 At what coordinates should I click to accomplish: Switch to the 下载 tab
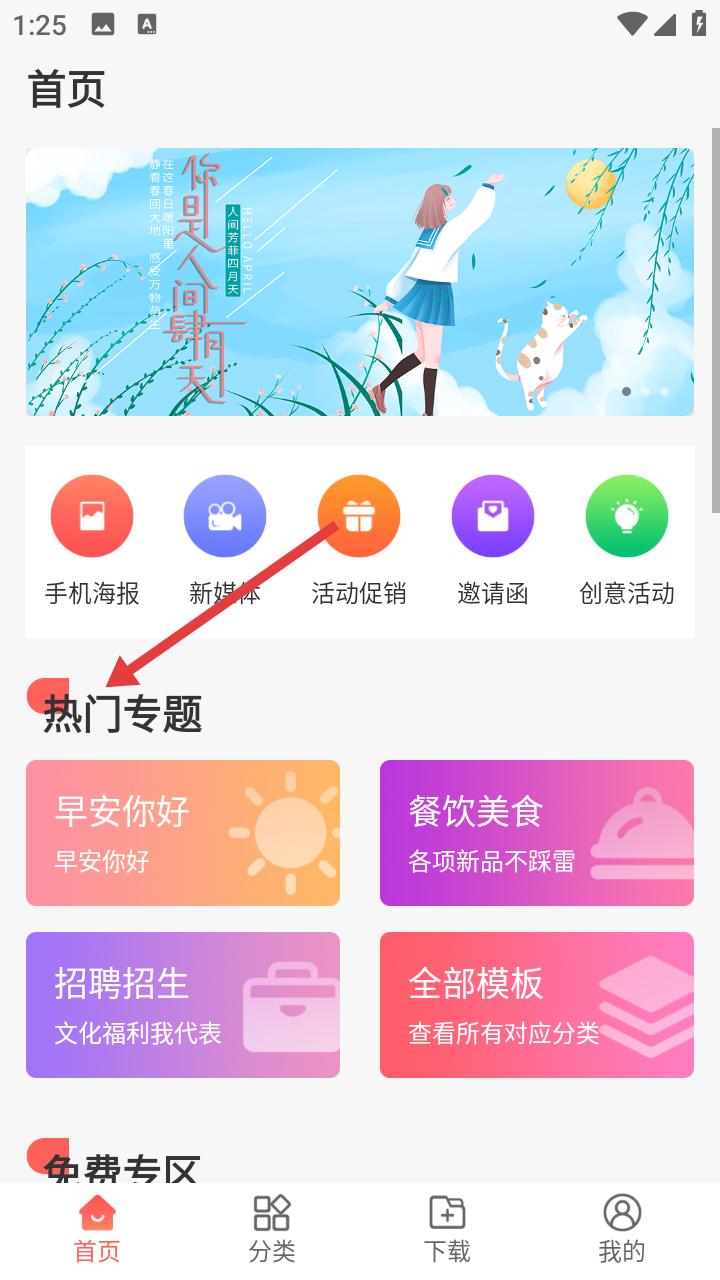coord(447,1229)
